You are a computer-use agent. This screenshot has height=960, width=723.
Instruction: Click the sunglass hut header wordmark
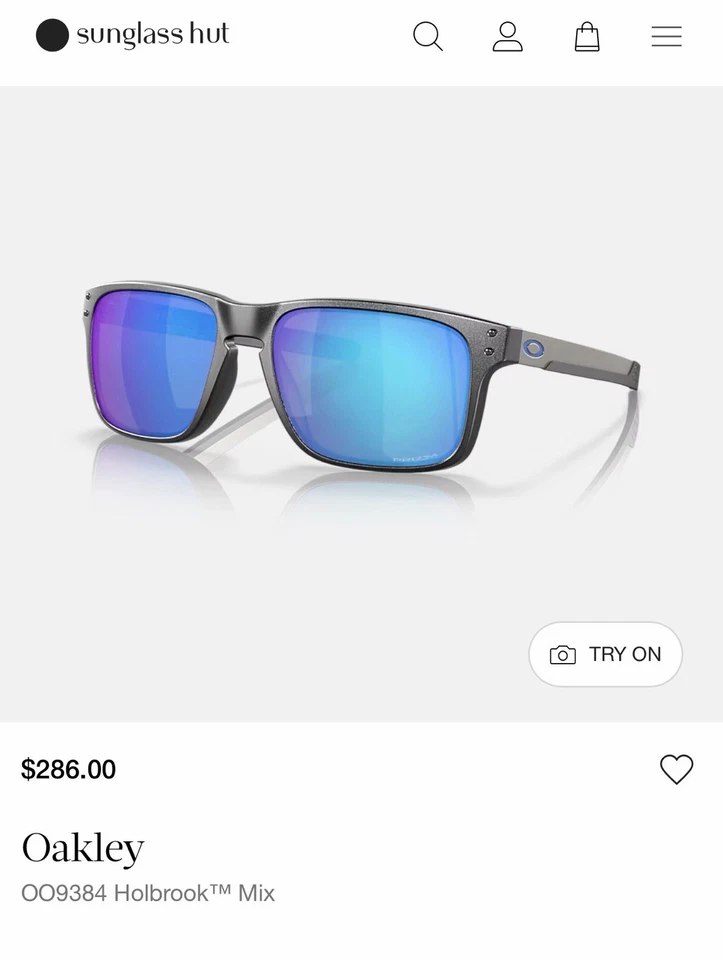coord(155,35)
